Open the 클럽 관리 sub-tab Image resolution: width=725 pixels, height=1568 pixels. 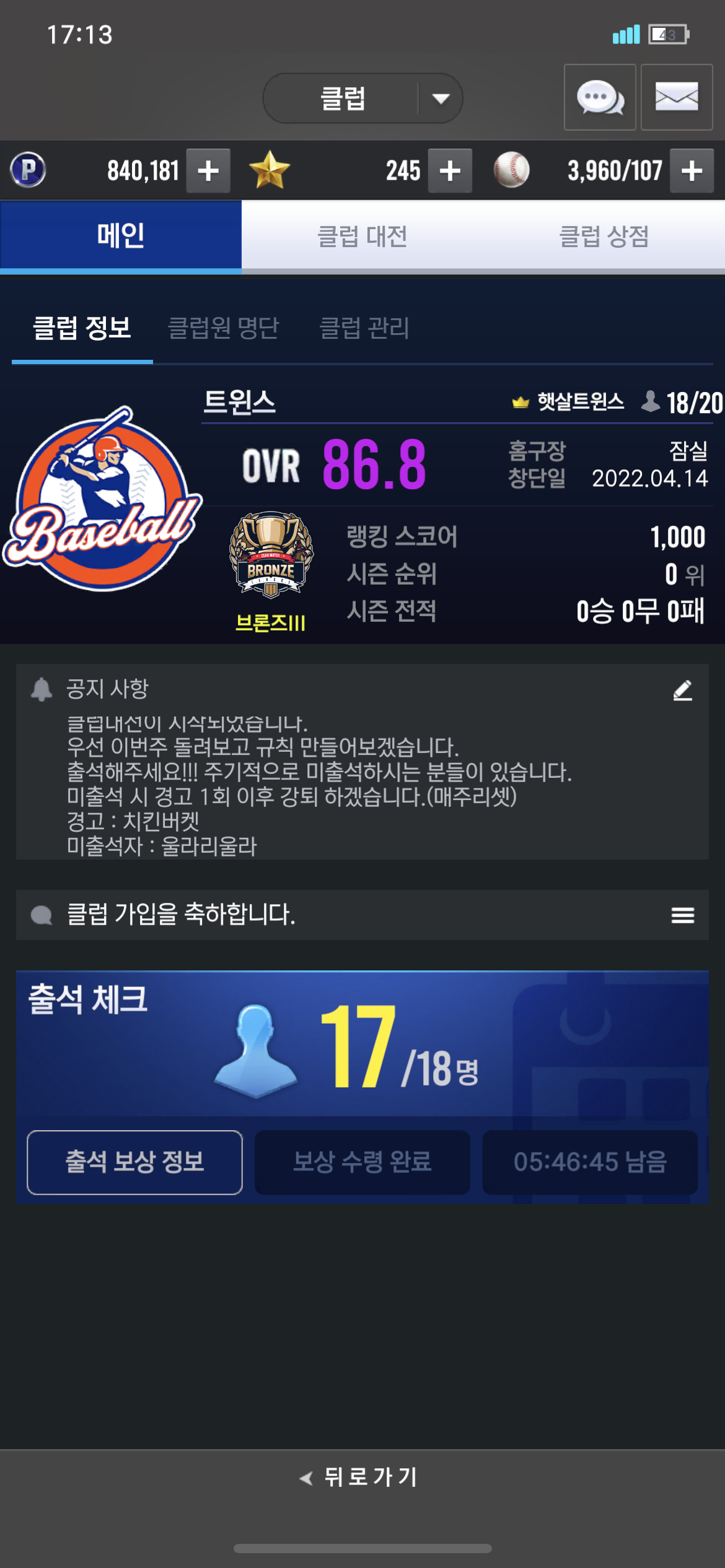click(364, 328)
